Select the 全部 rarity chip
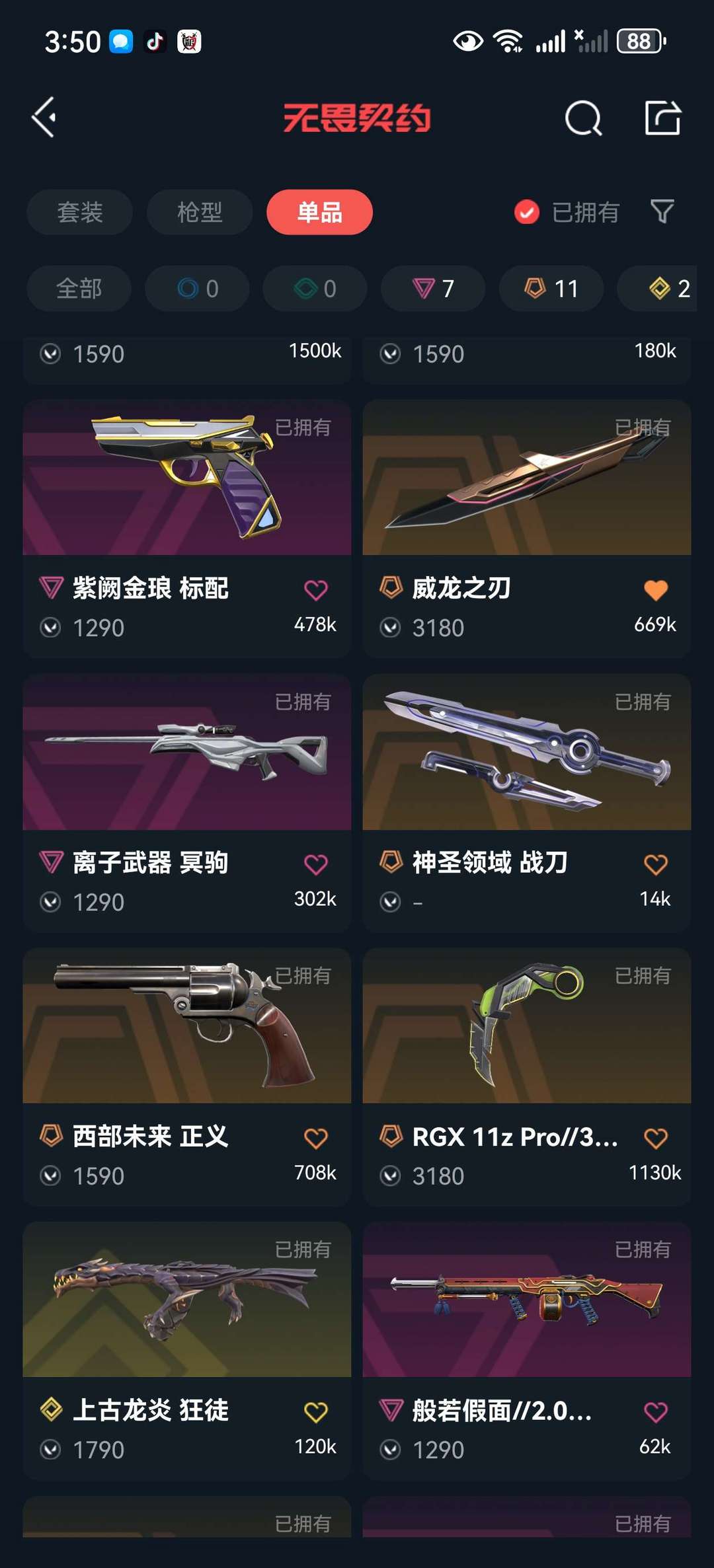 [79, 289]
